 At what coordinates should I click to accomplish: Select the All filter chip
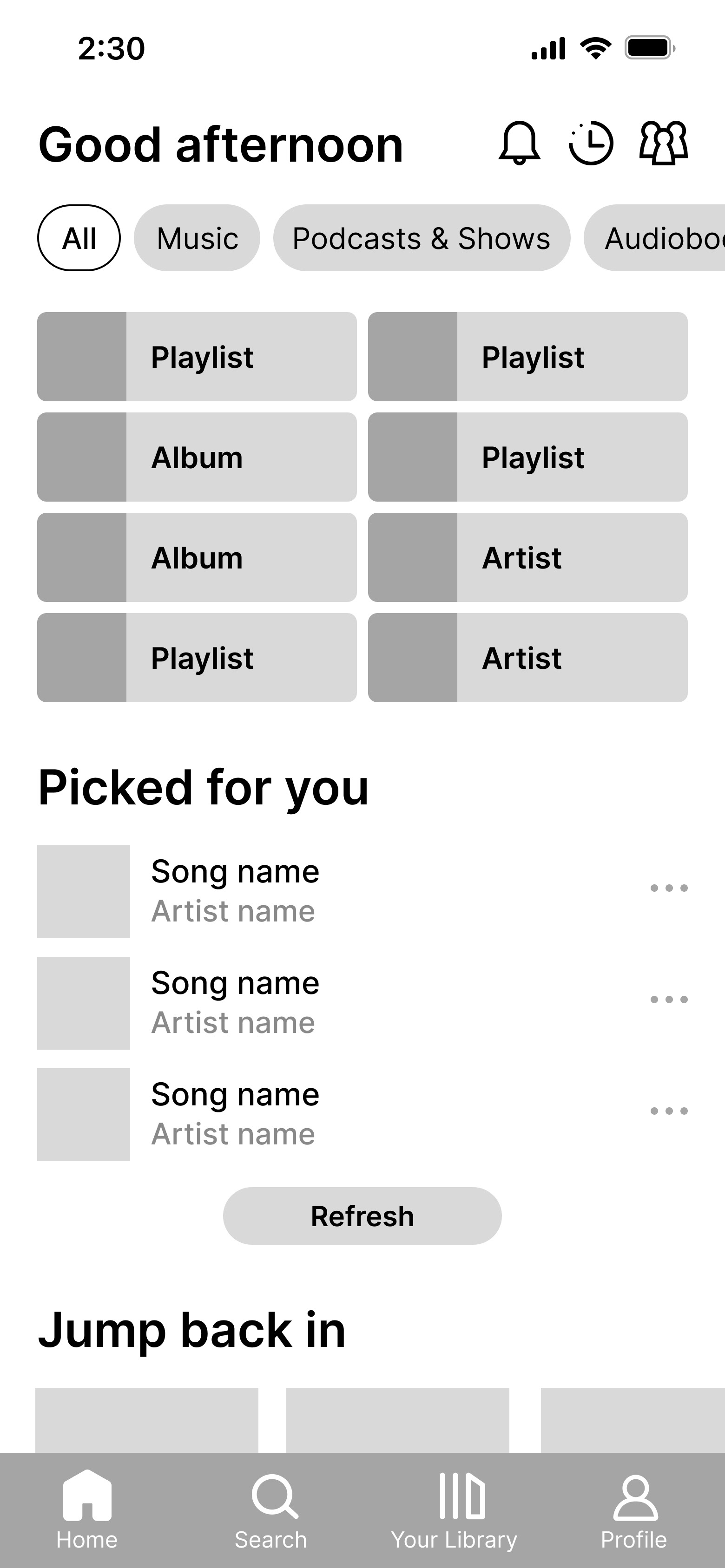pos(79,238)
